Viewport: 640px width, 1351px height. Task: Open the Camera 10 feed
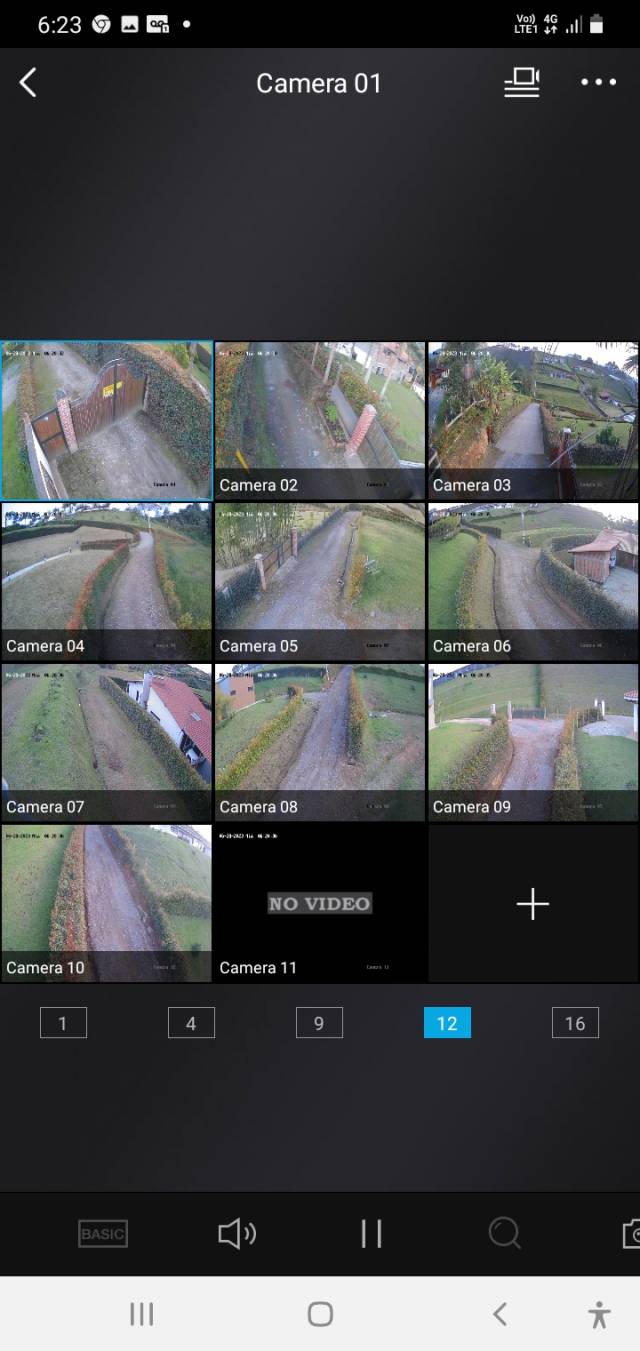click(106, 903)
